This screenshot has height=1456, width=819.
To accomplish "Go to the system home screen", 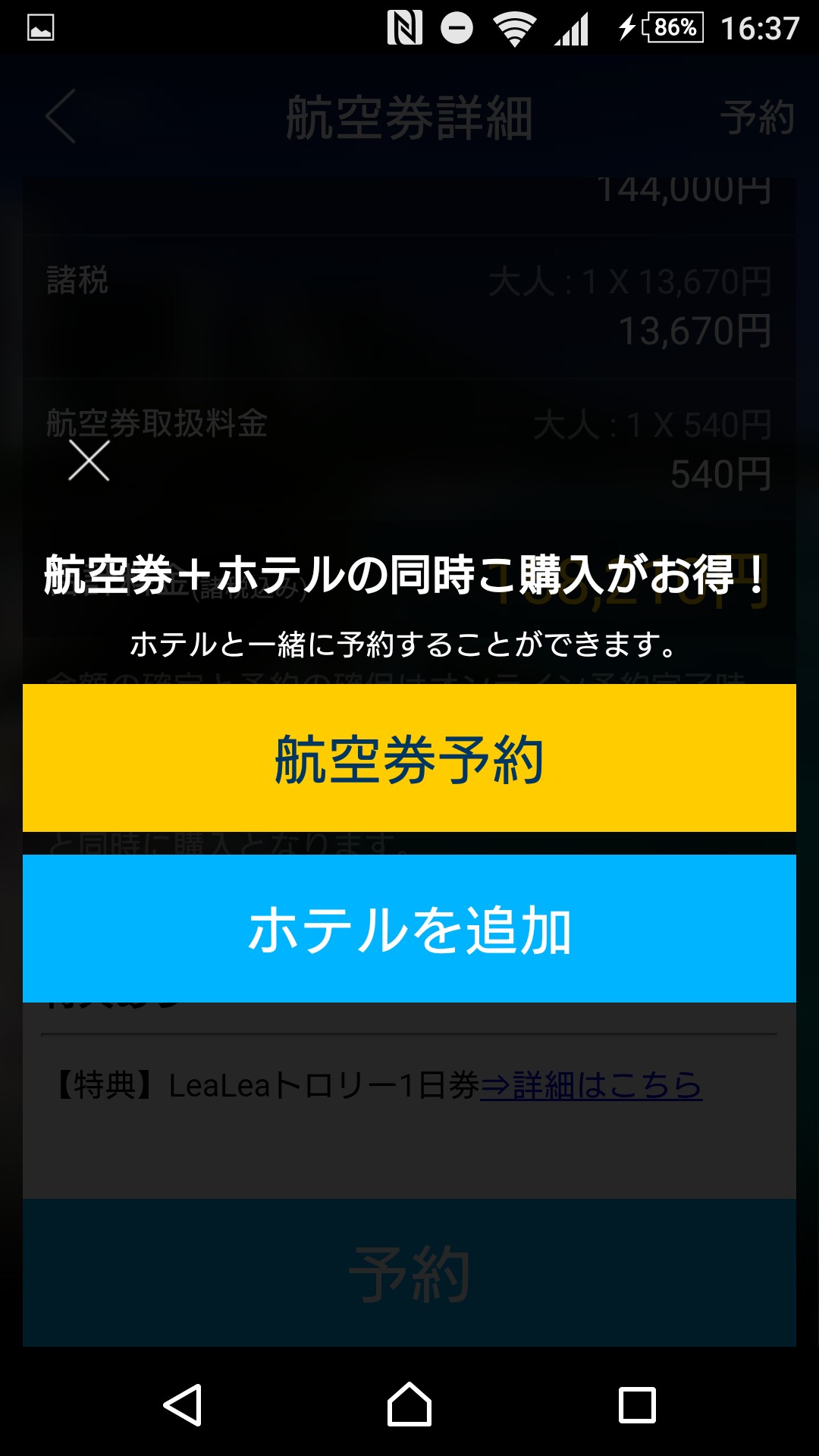I will coord(409,1404).
